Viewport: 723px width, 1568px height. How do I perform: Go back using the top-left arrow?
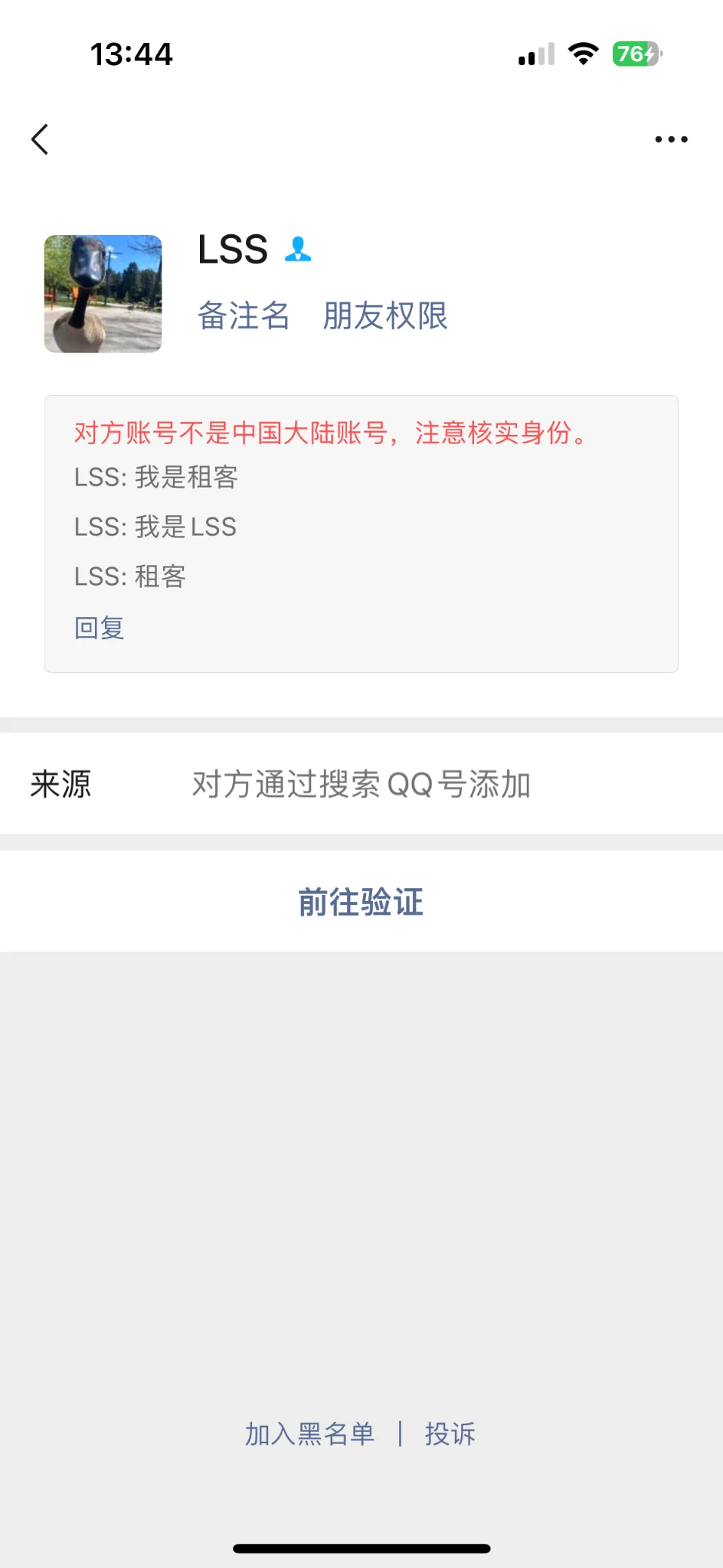[40, 139]
